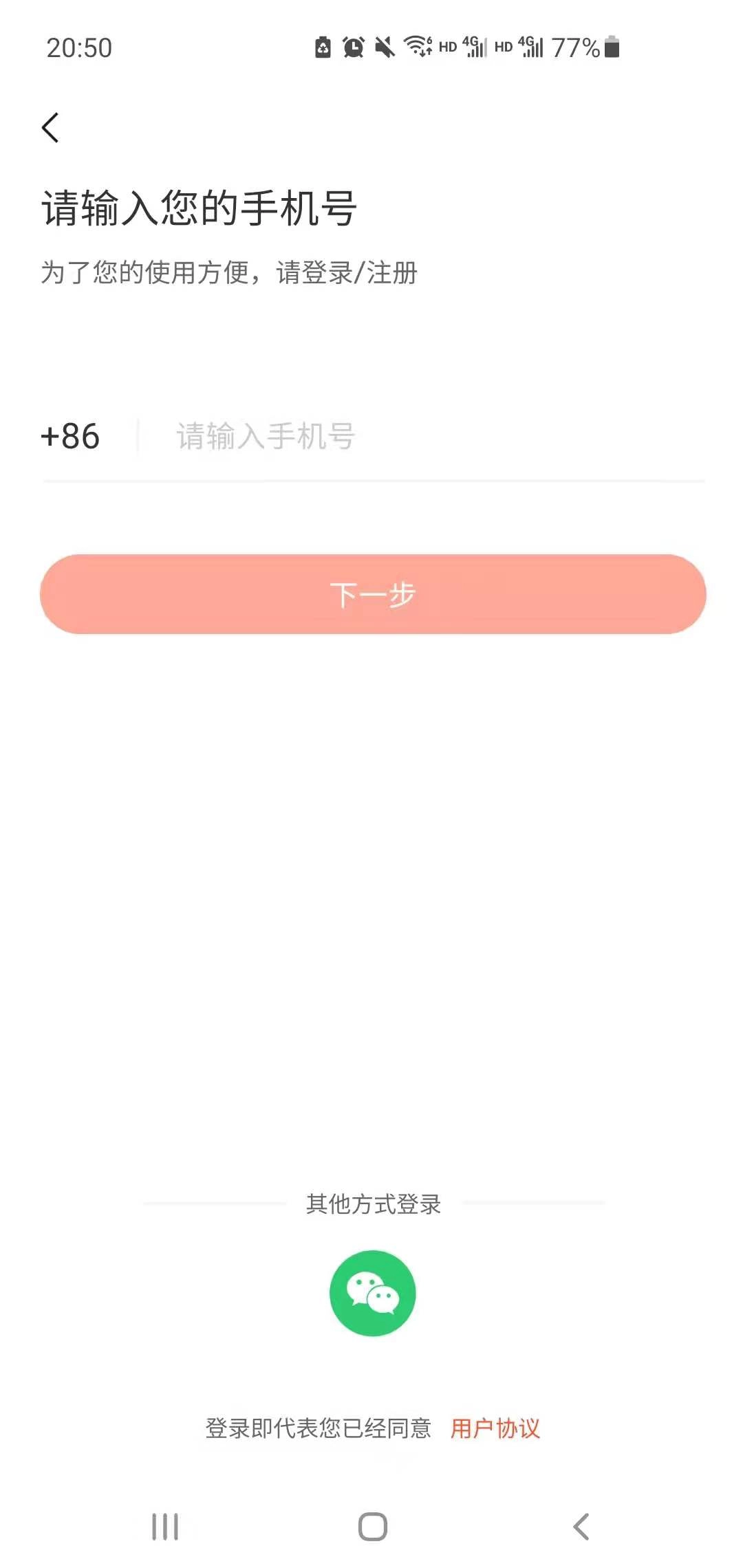Tap the 为了您的使用方便 subtitle text

pos(232,272)
